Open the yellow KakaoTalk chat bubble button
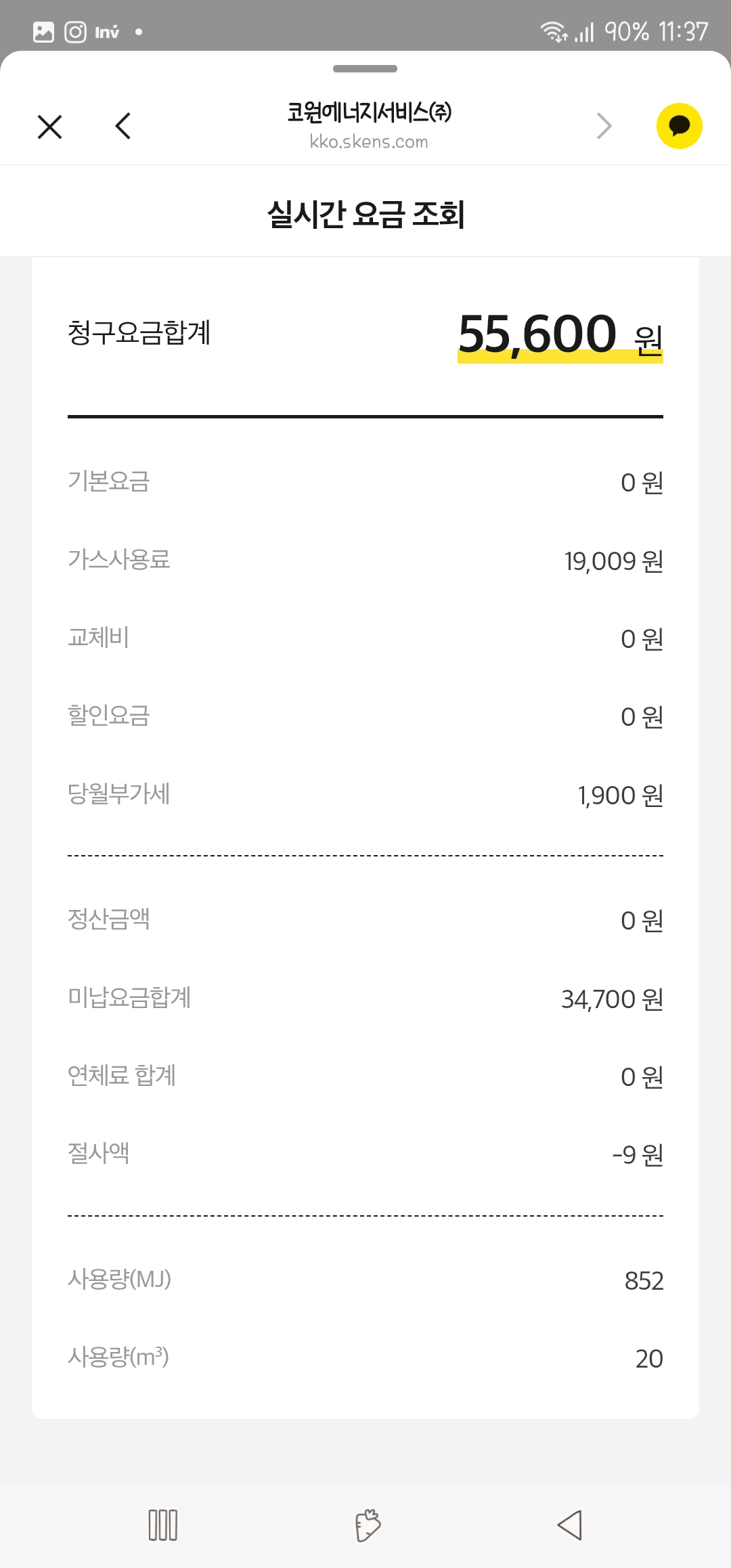 pyautogui.click(x=679, y=126)
